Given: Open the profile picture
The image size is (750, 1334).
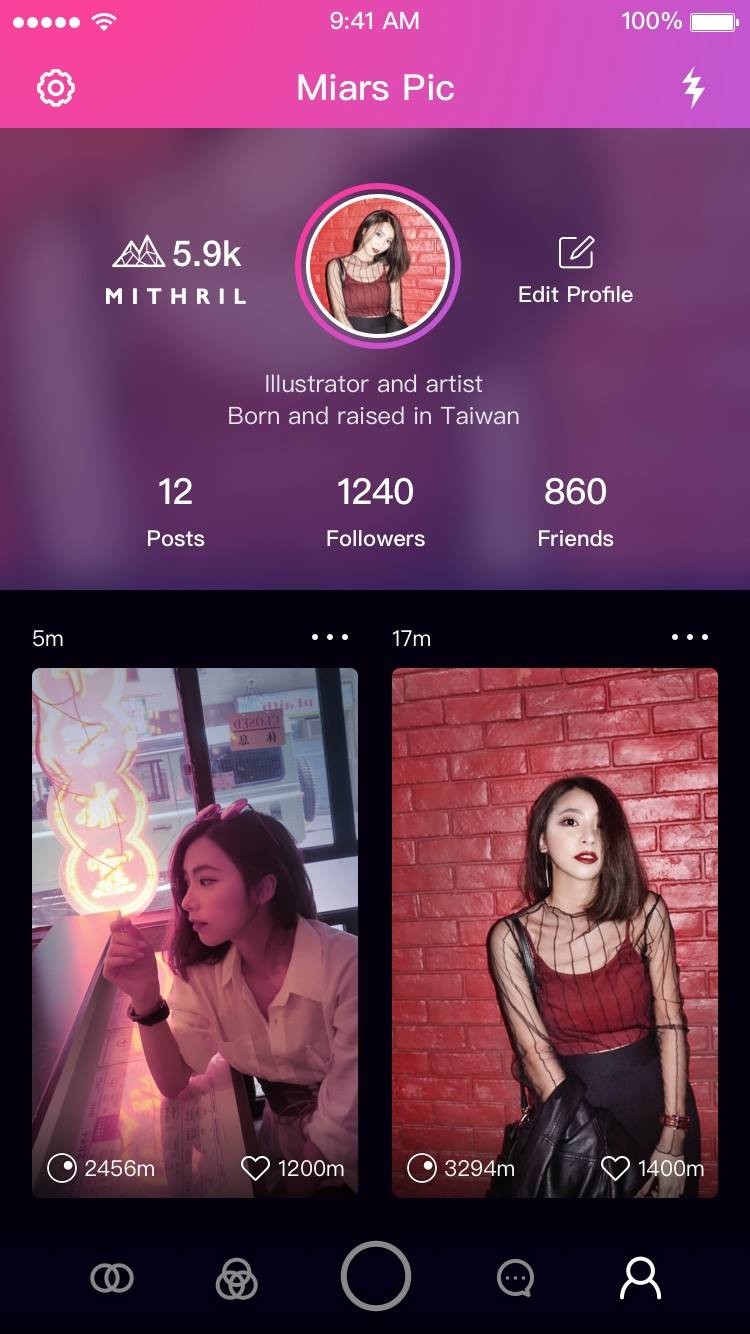Looking at the screenshot, I should coord(377,266).
